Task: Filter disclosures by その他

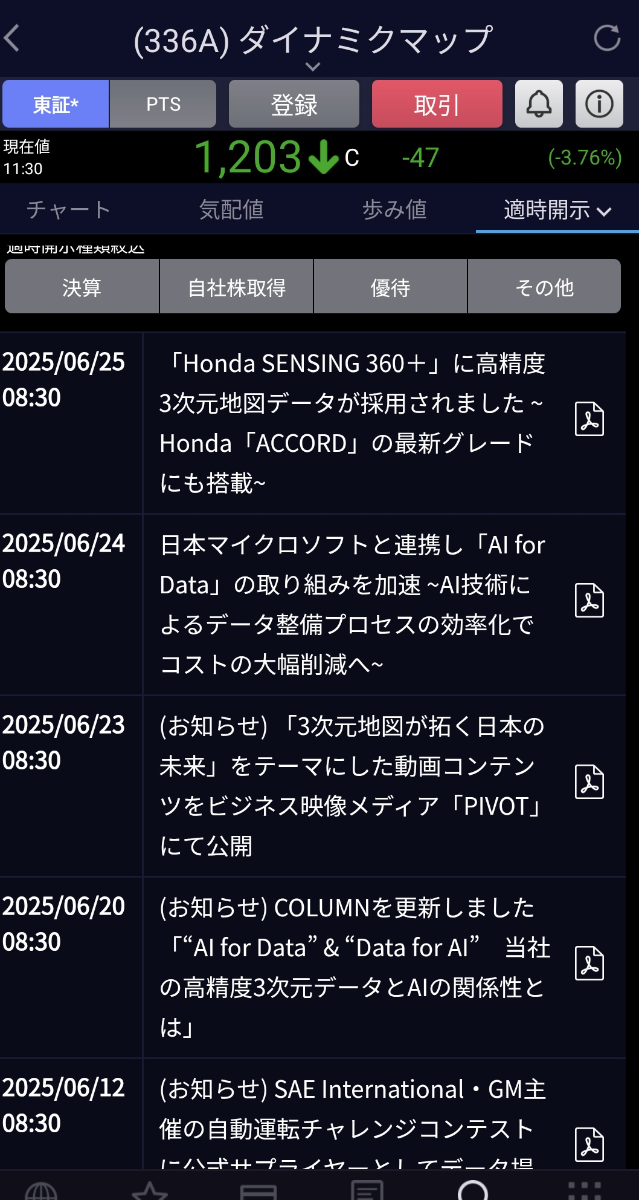Action: (x=544, y=288)
